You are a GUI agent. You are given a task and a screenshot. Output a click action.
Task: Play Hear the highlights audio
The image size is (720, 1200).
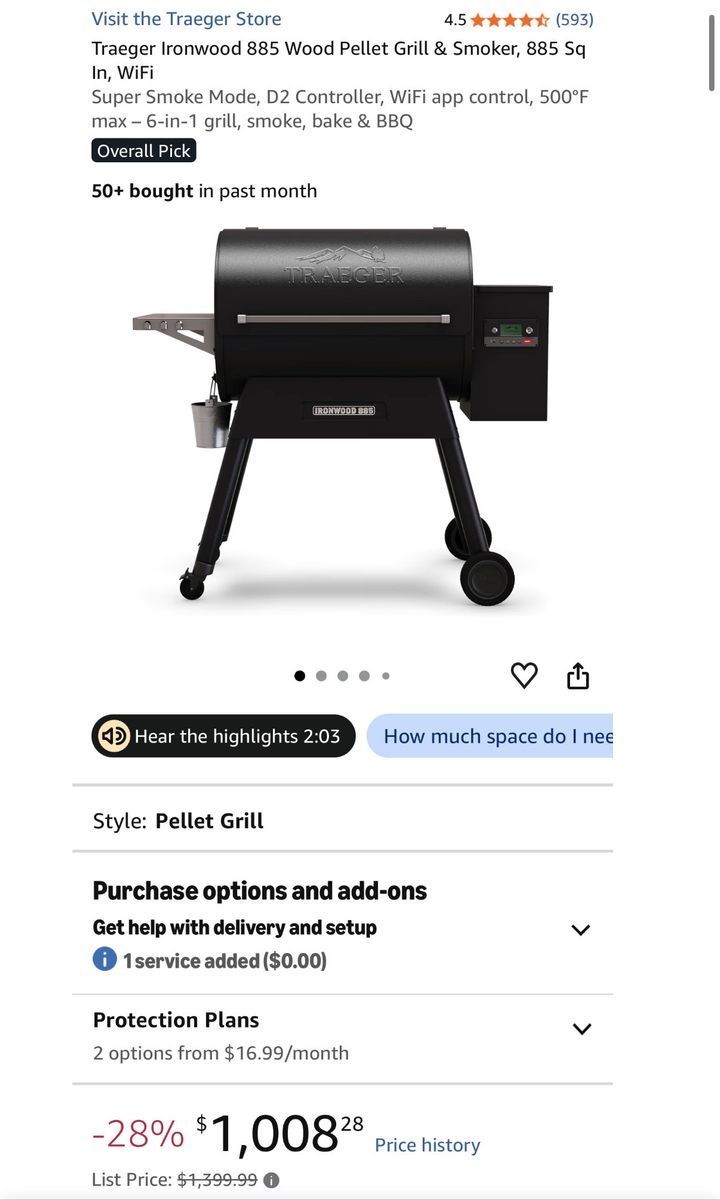223,737
